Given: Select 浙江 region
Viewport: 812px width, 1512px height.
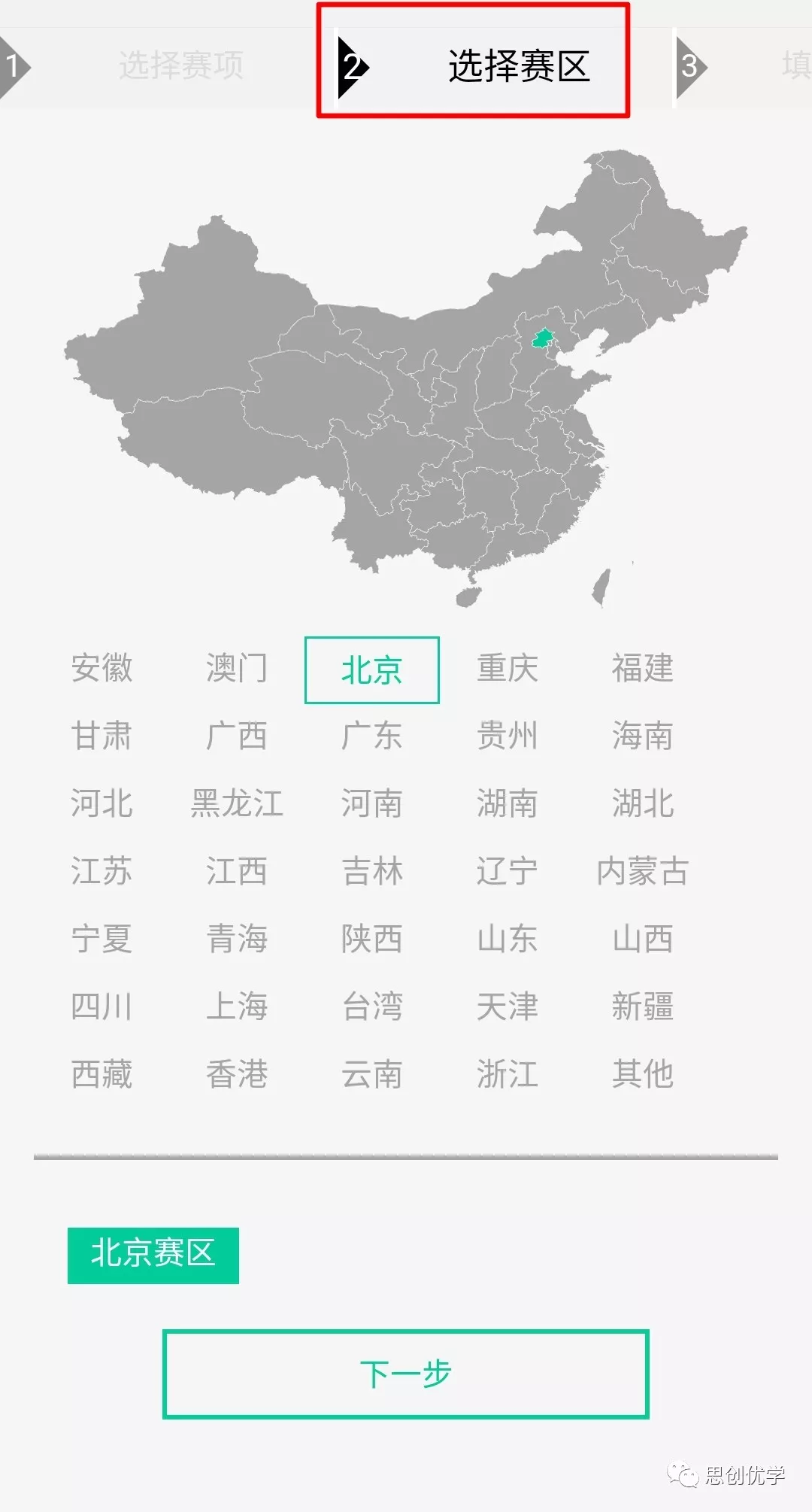Looking at the screenshot, I should point(507,1074).
